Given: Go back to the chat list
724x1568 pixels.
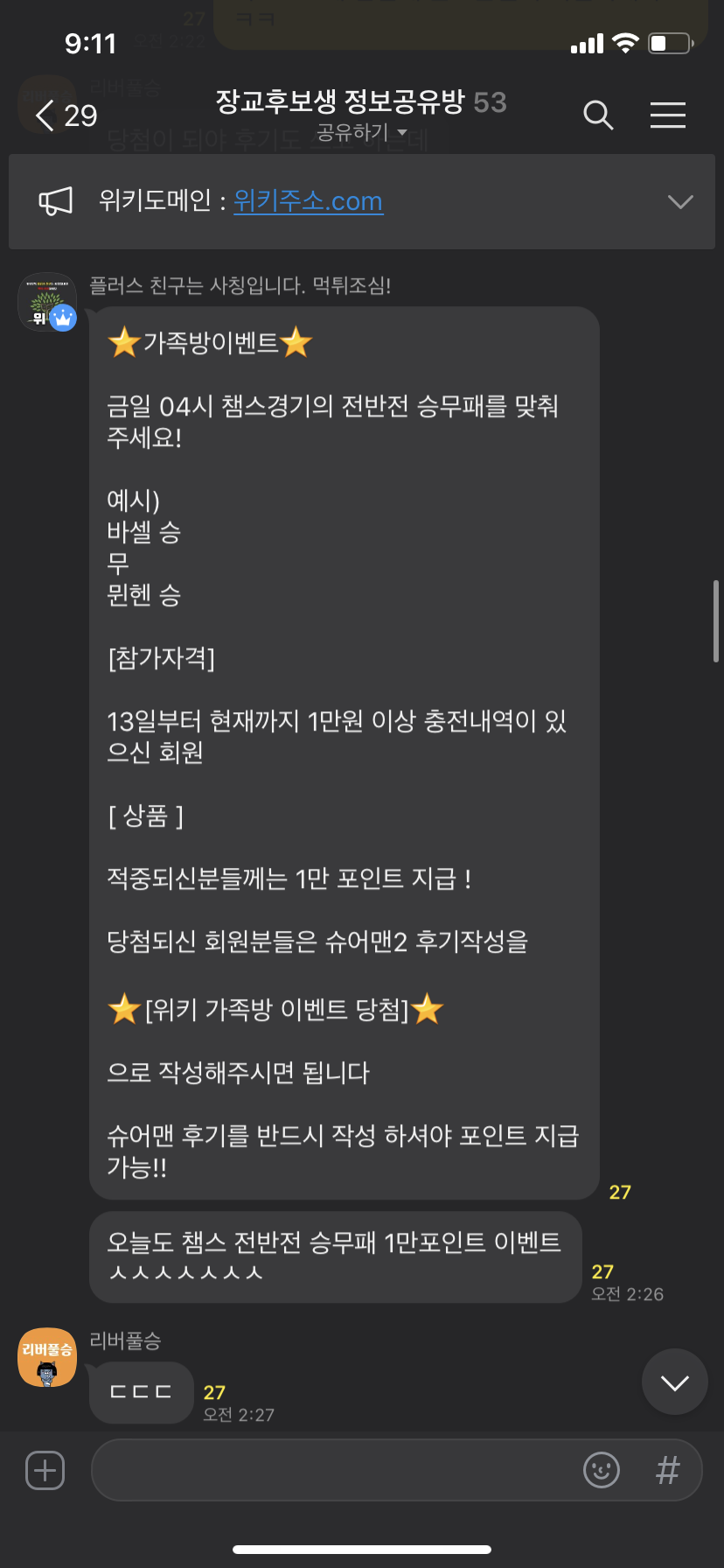Looking at the screenshot, I should coord(45,115).
